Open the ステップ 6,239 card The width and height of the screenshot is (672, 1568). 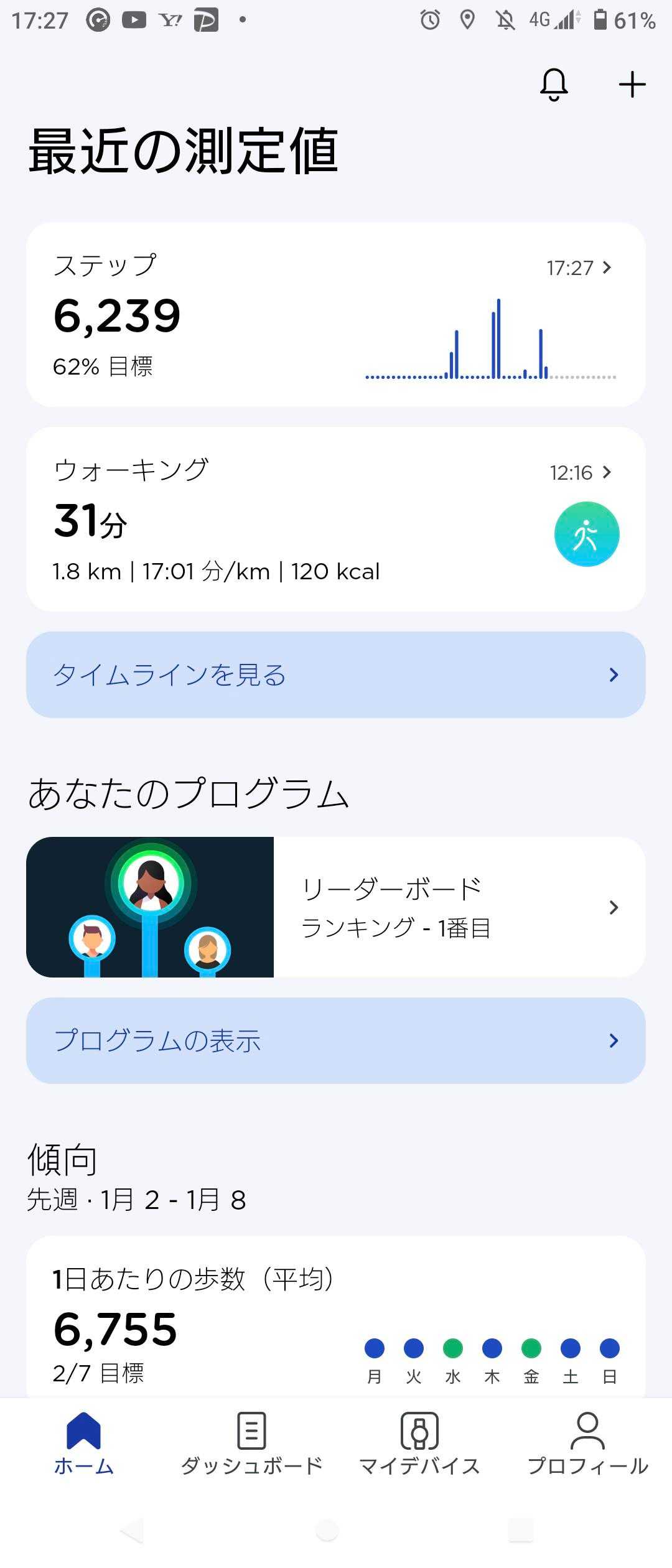pos(335,315)
